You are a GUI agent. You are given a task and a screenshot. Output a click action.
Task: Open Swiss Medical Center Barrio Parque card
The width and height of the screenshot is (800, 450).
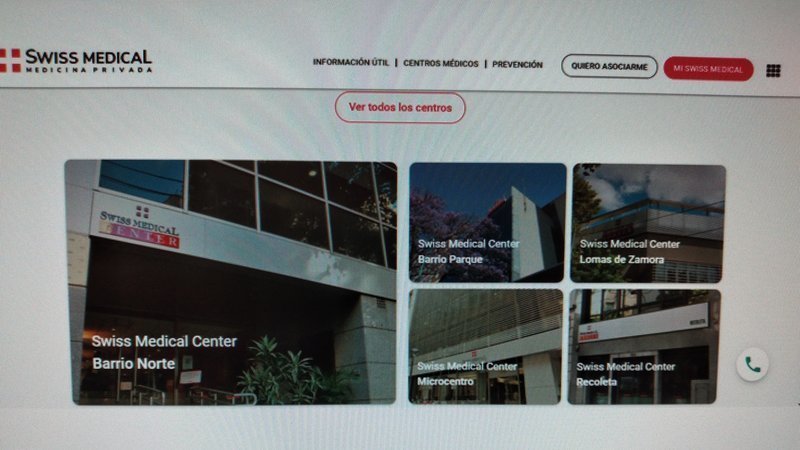487,222
